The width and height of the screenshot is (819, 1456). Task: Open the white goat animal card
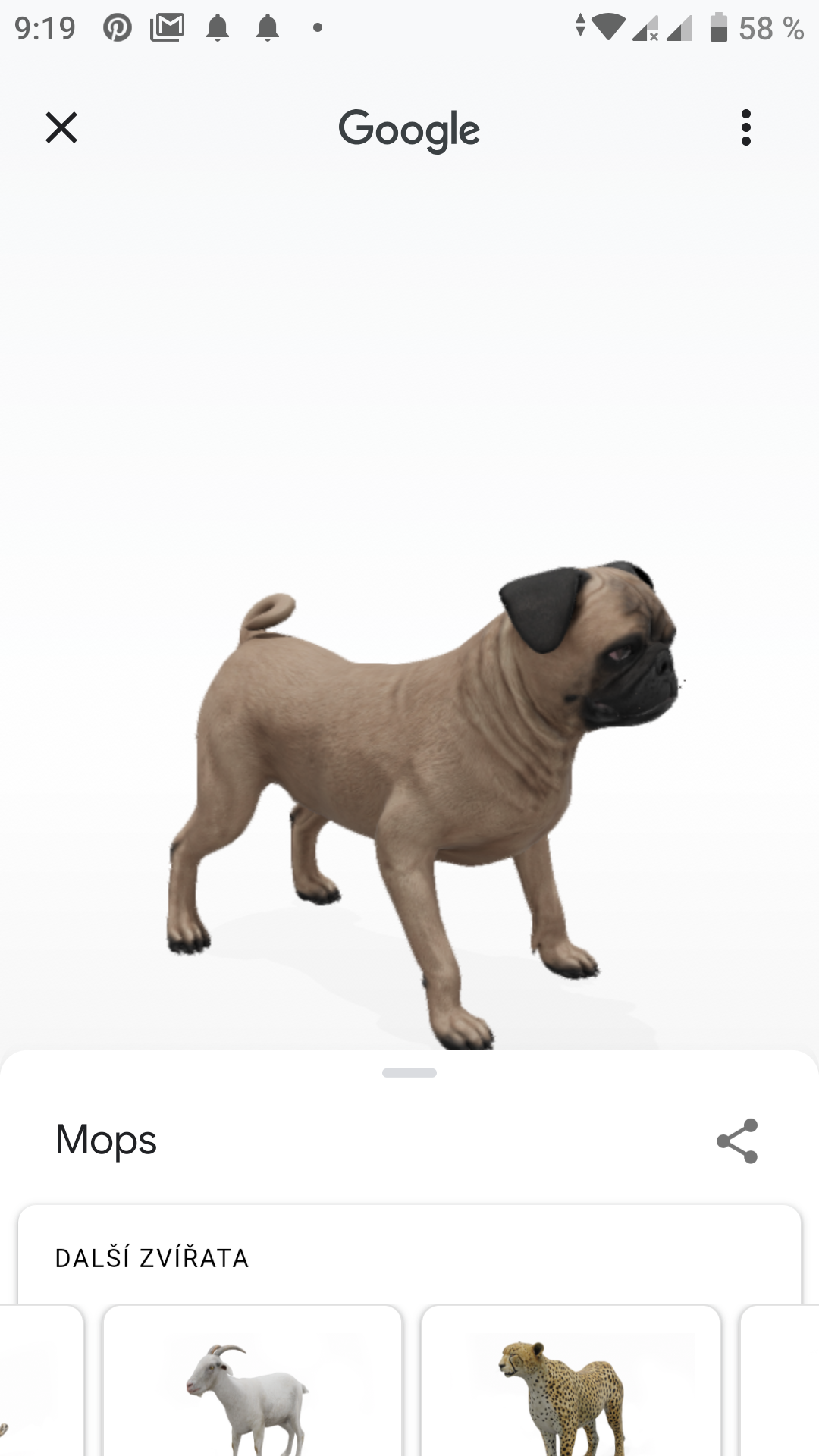coord(253,1380)
